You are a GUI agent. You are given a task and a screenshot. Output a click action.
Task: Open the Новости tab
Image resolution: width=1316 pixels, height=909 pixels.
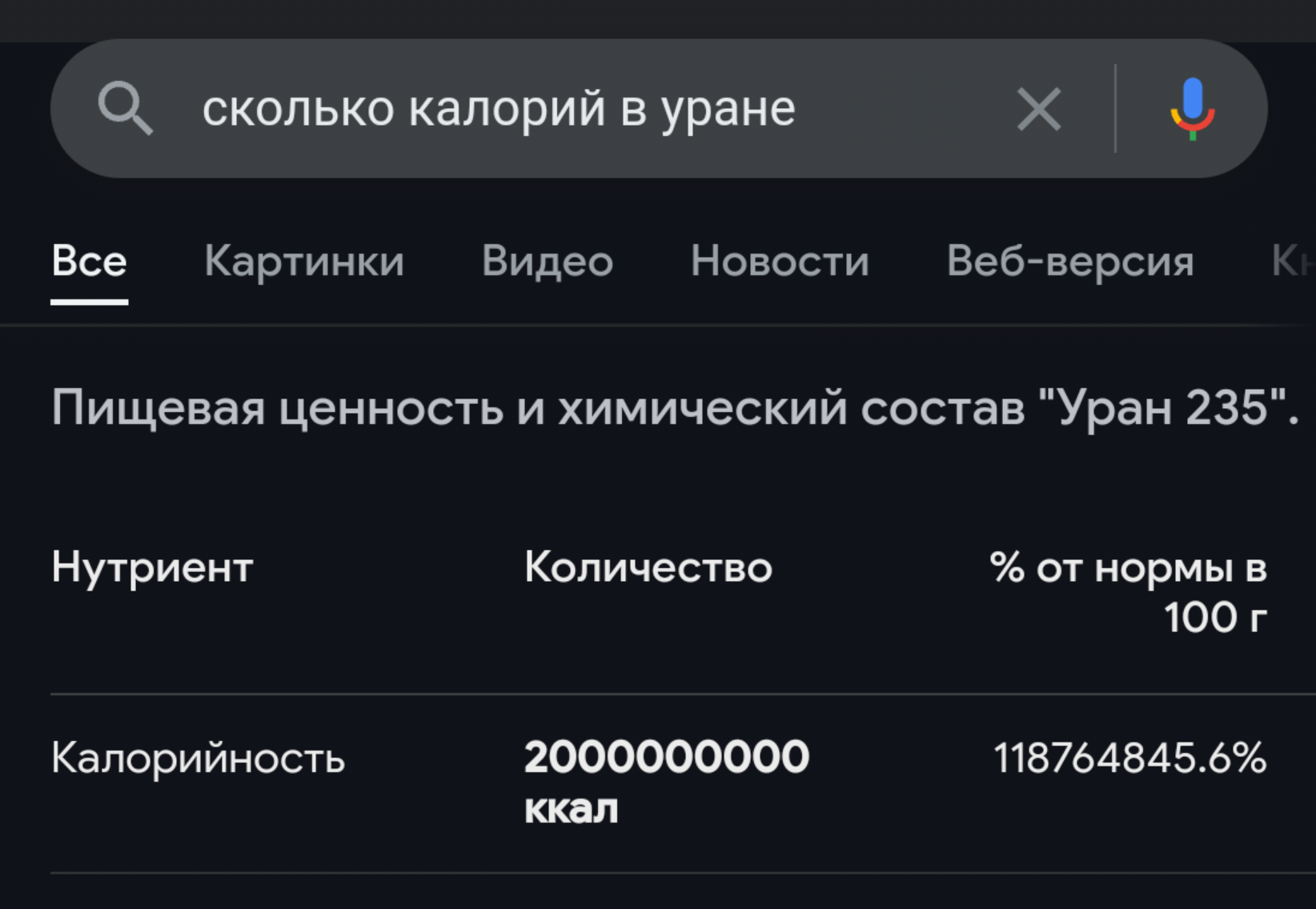pos(780,262)
